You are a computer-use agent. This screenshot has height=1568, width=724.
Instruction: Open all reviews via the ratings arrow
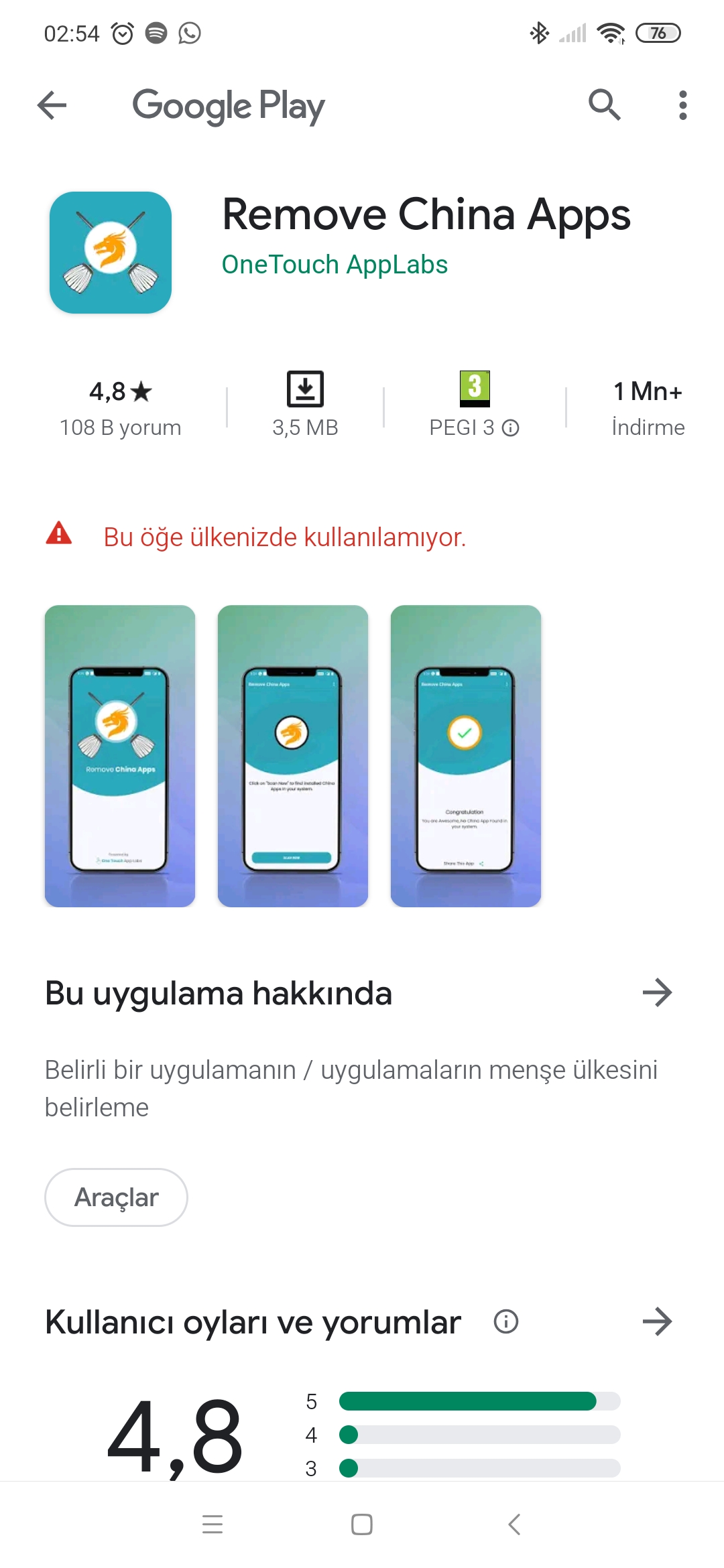click(x=657, y=1321)
